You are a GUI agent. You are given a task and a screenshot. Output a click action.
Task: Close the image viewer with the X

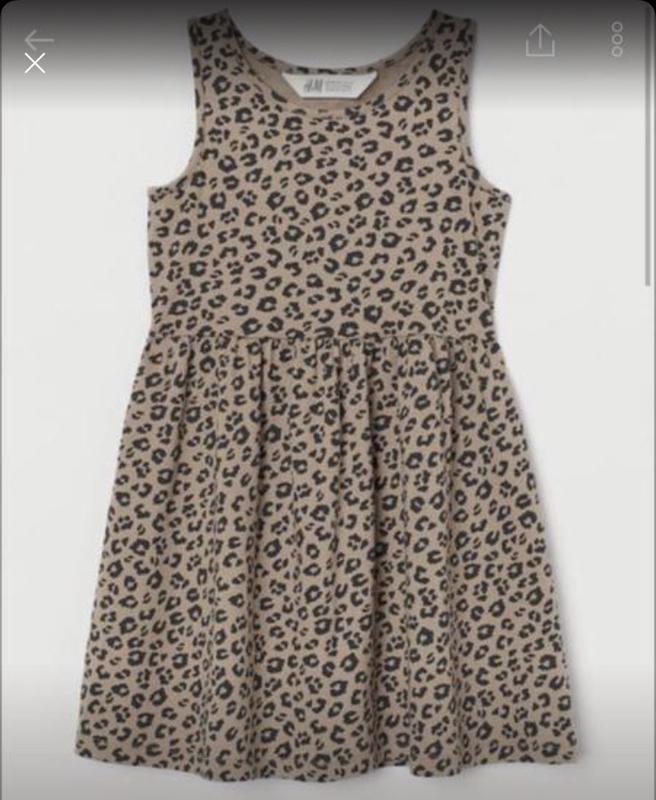click(35, 65)
